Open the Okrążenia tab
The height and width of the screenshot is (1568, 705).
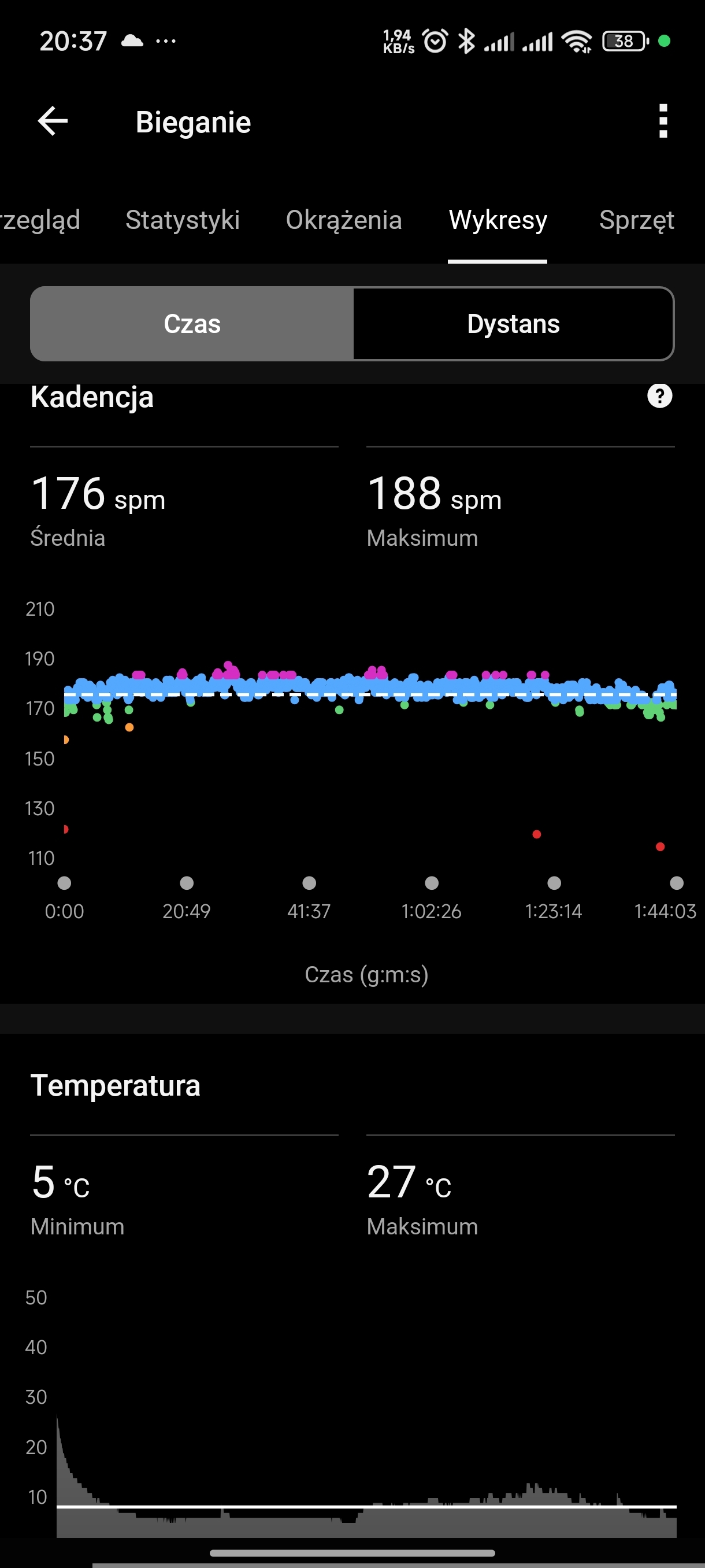click(344, 220)
